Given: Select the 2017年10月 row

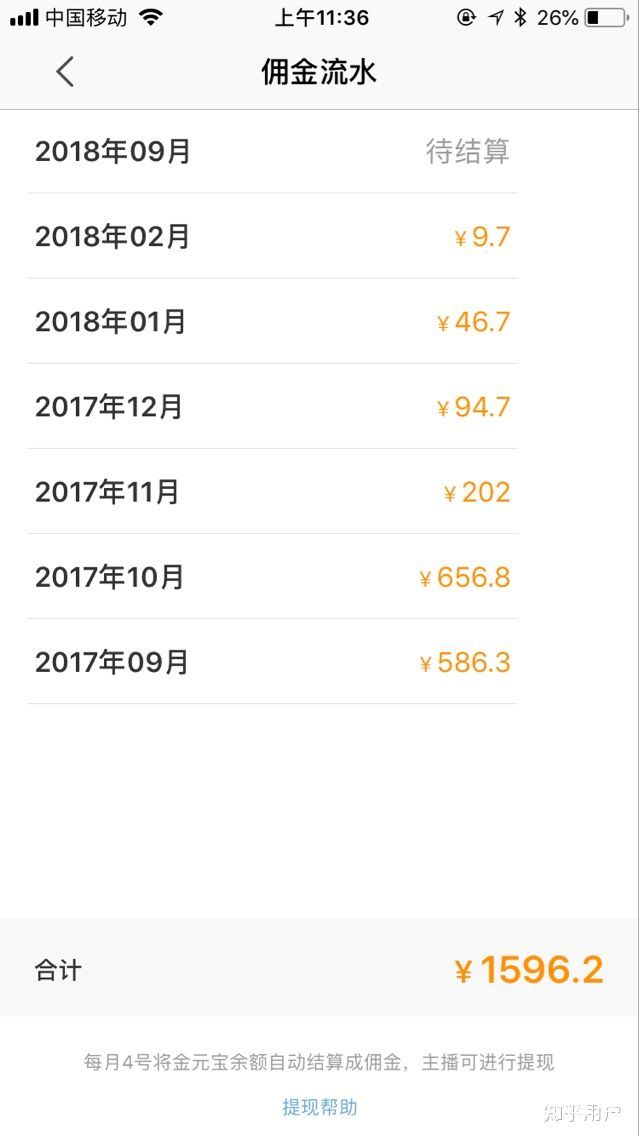Looking at the screenshot, I should 272,577.
